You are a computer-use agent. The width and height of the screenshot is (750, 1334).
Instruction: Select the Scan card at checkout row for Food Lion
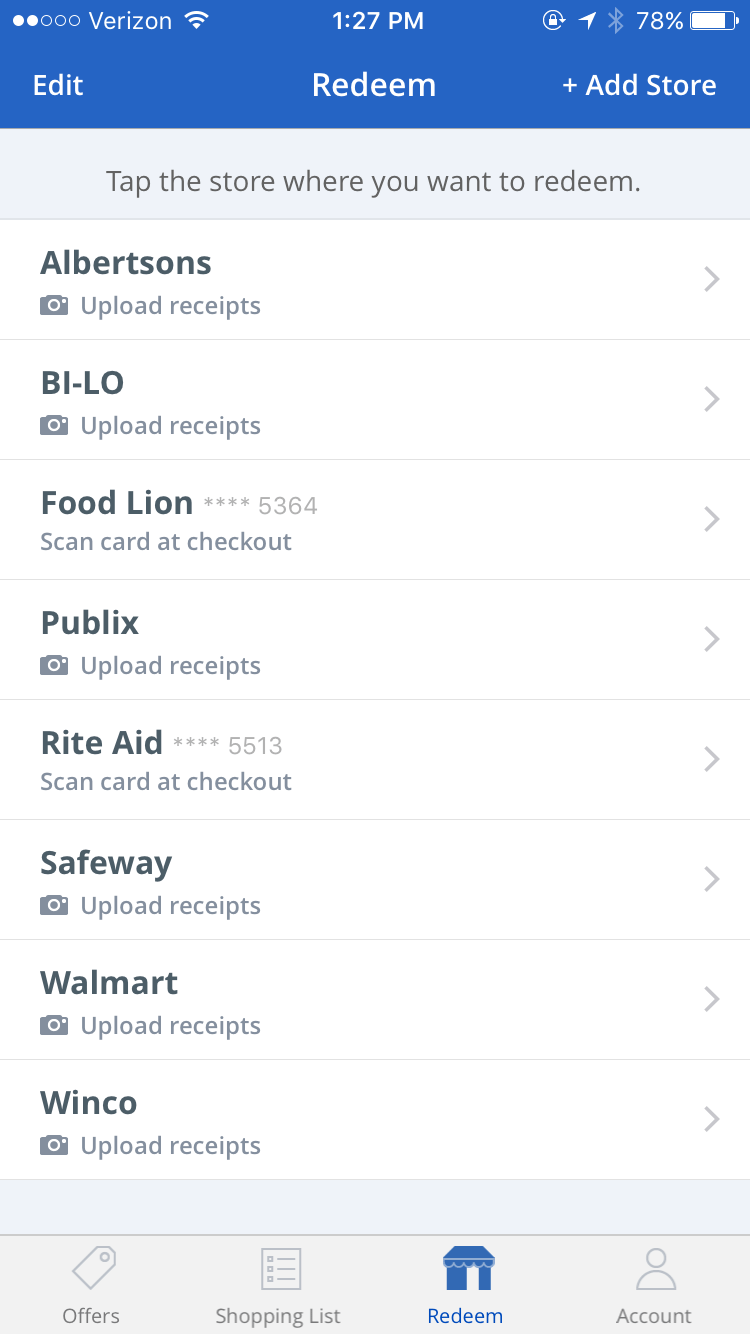166,541
